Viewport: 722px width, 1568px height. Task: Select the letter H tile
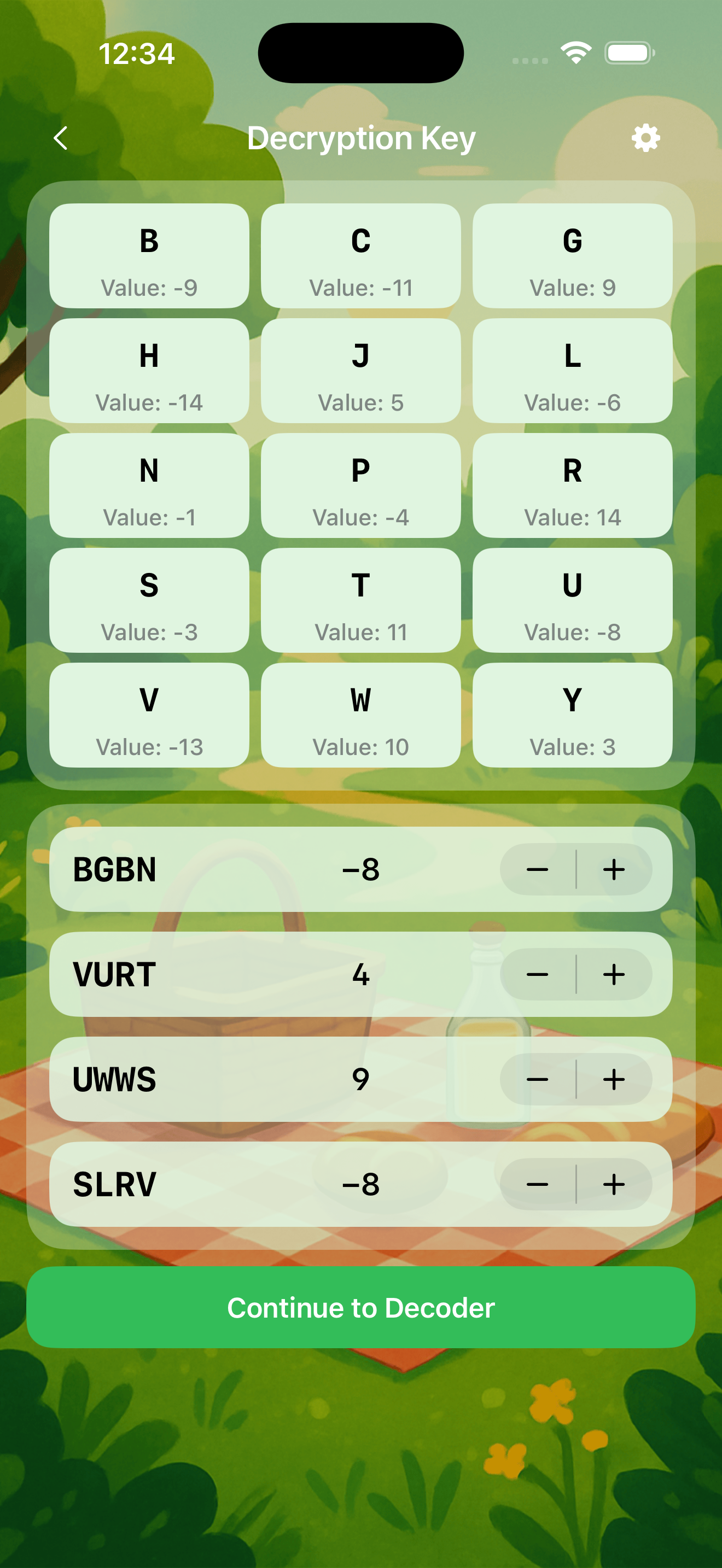[149, 370]
